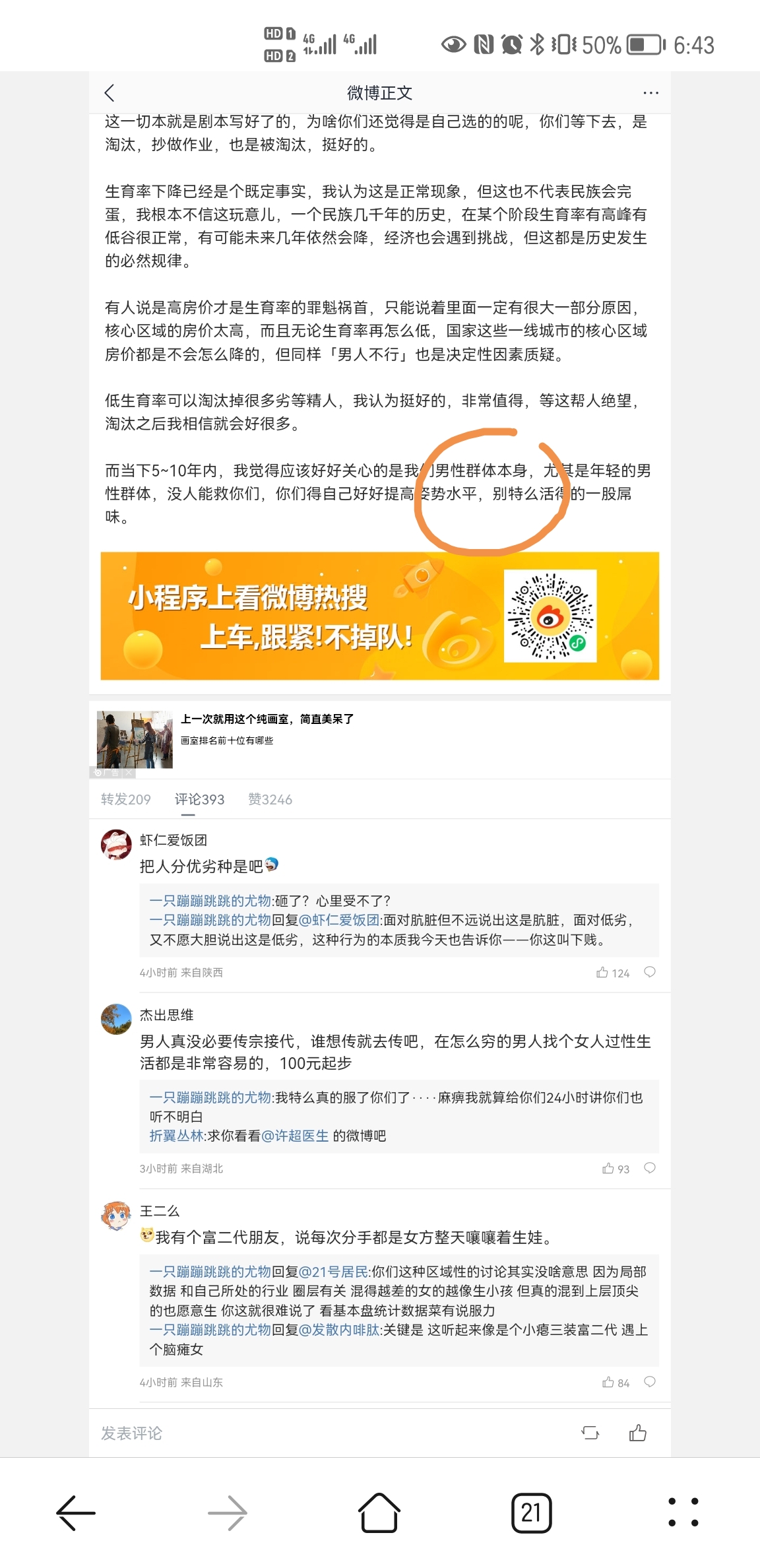Image resolution: width=760 pixels, height=1568 pixels.
Task: Reply to 王二么's comment
Action: [650, 1382]
